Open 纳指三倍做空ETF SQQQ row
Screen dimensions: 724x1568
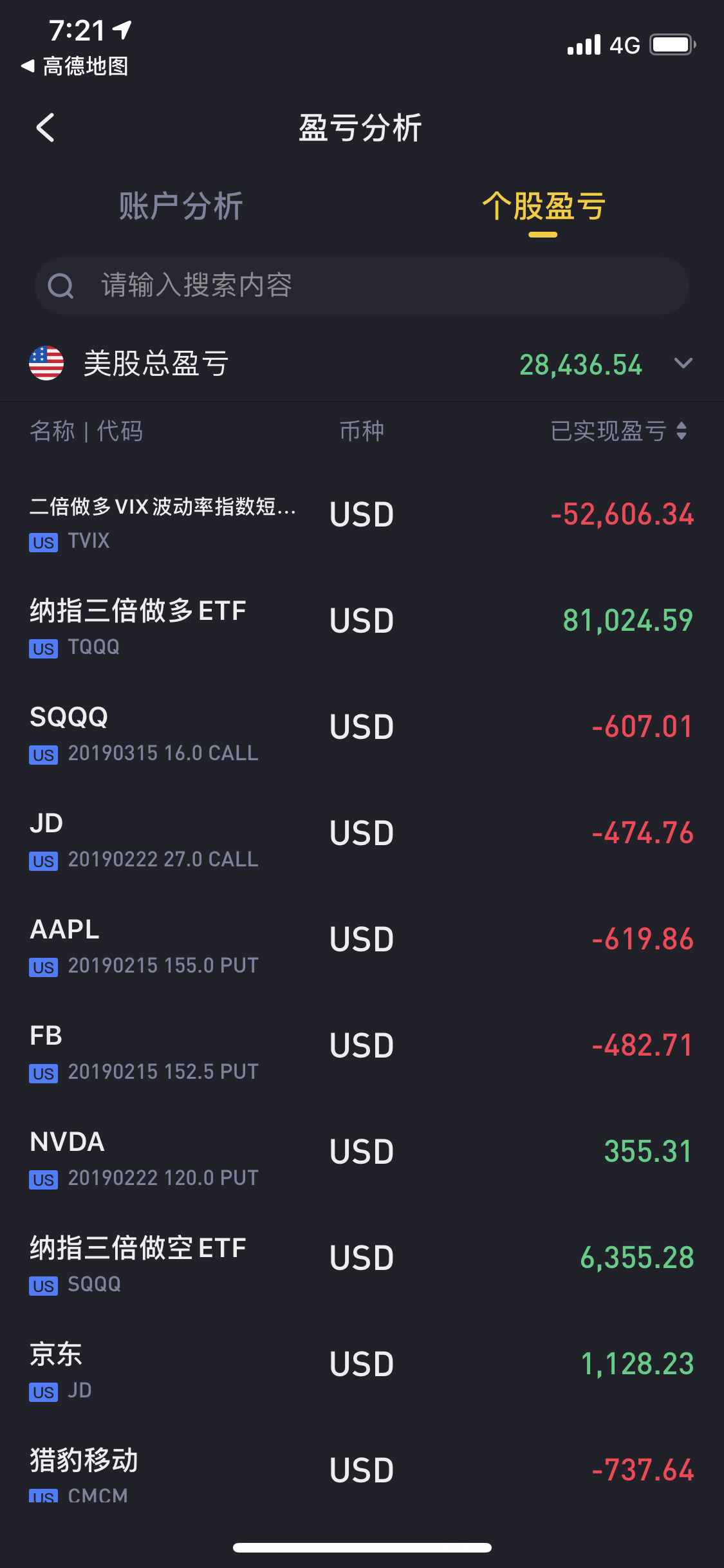(362, 1266)
